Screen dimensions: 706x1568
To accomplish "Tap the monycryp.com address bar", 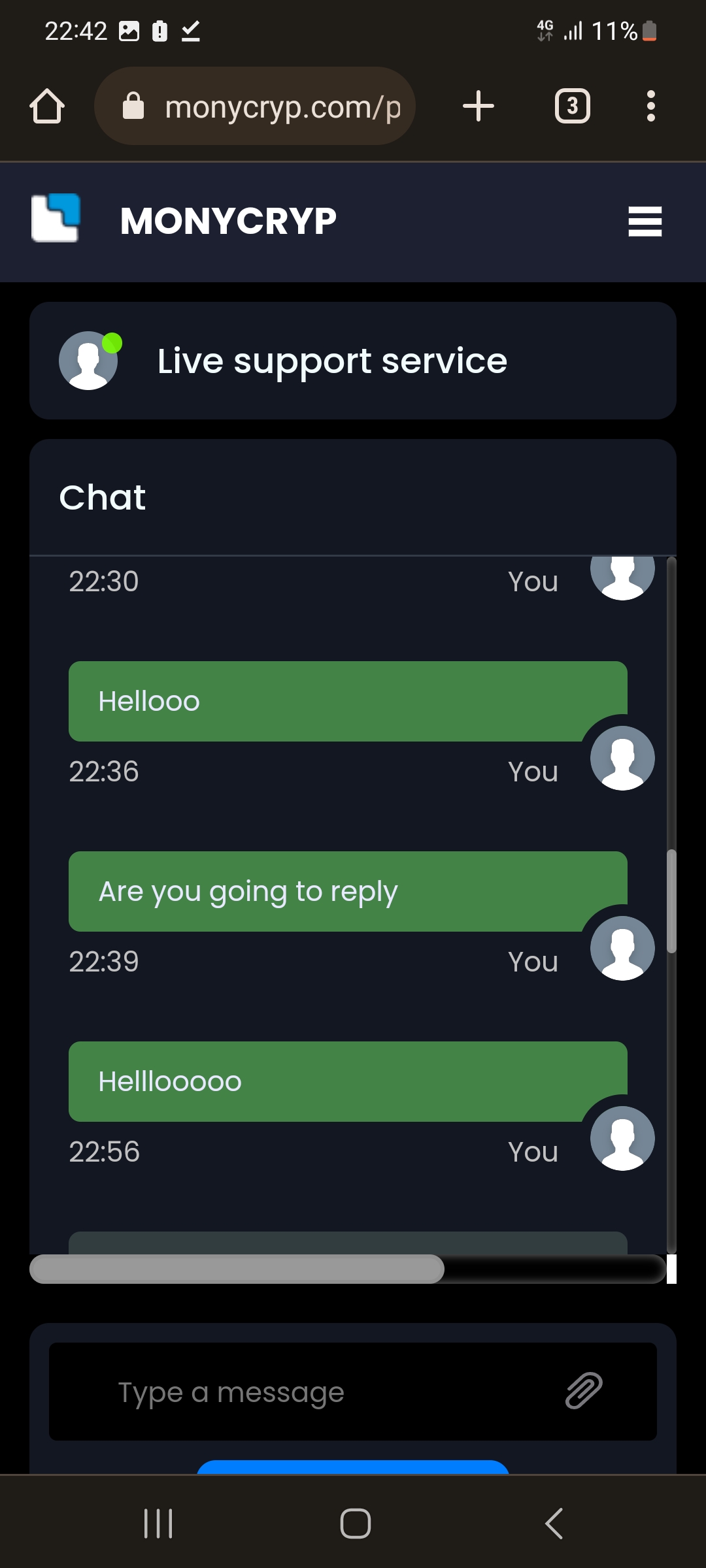I will click(x=255, y=106).
